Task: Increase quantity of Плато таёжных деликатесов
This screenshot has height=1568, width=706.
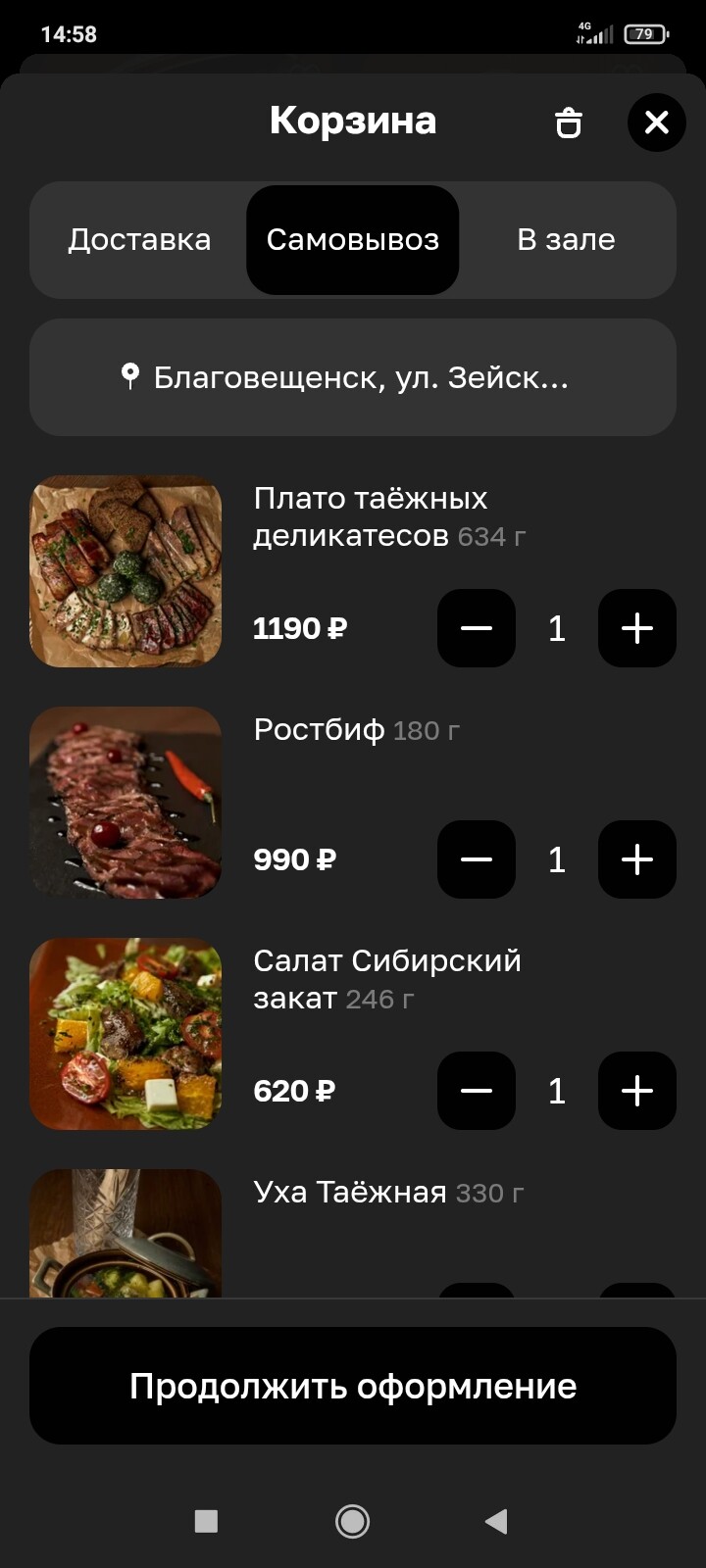Action: (x=637, y=628)
